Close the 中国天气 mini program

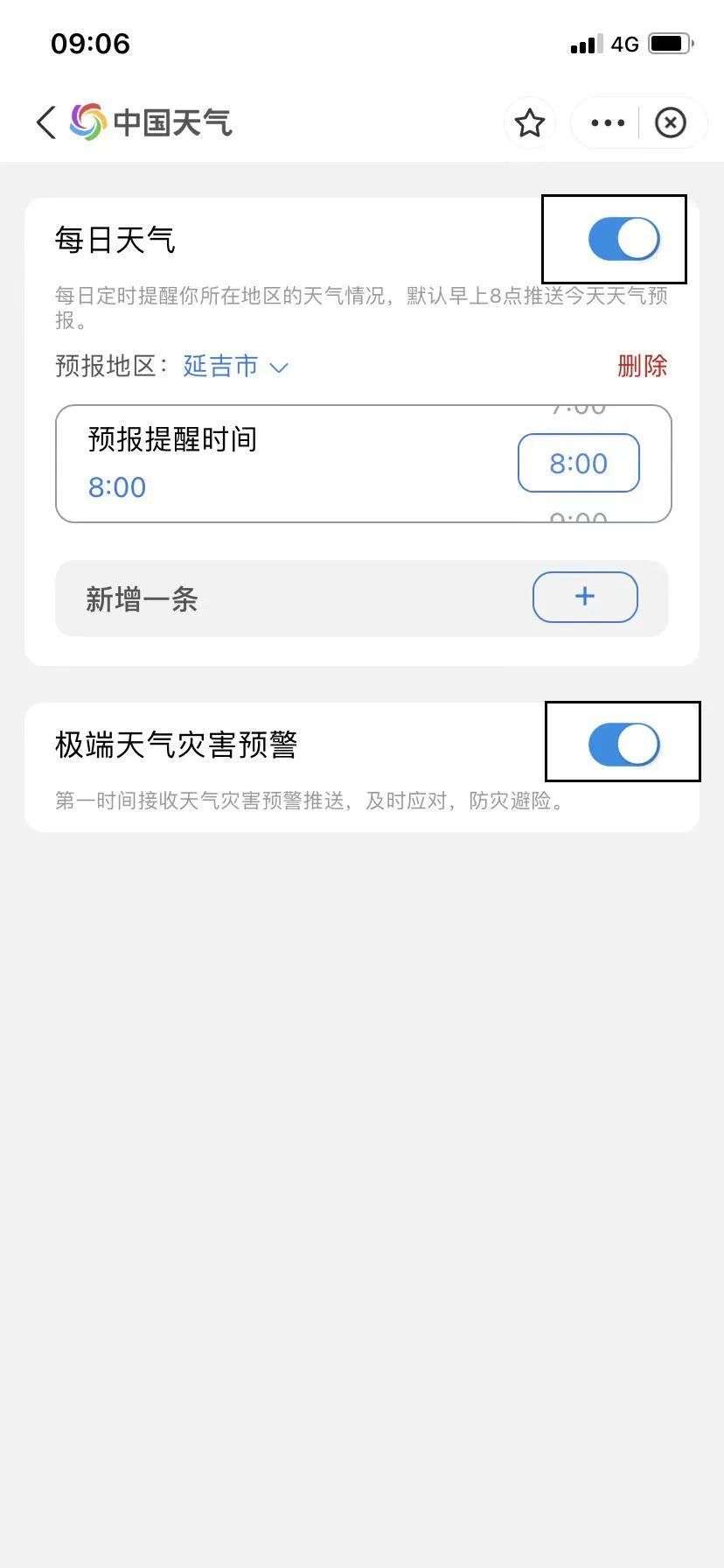(671, 123)
